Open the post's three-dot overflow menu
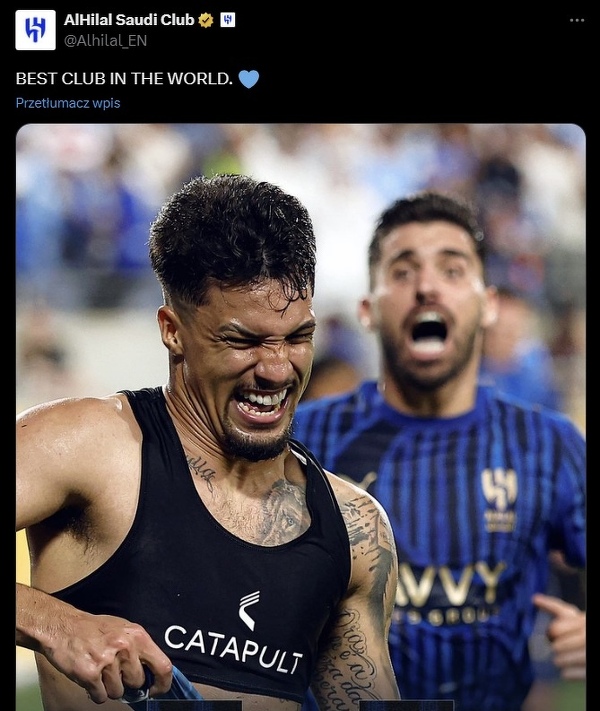The width and height of the screenshot is (600, 711). click(577, 20)
